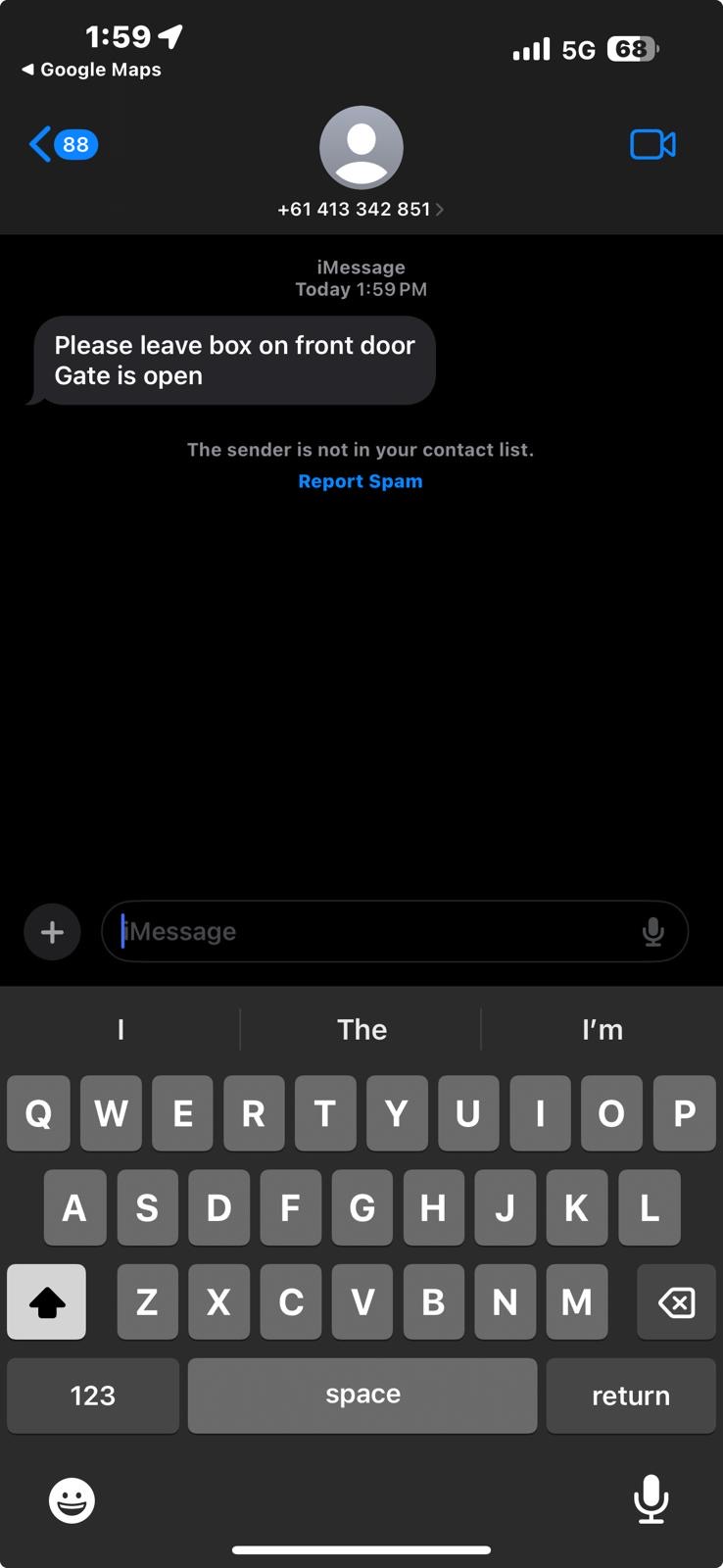Image resolution: width=723 pixels, height=1568 pixels.
Task: Open contact details for +61 413 342 851
Action: pyautogui.click(x=361, y=209)
